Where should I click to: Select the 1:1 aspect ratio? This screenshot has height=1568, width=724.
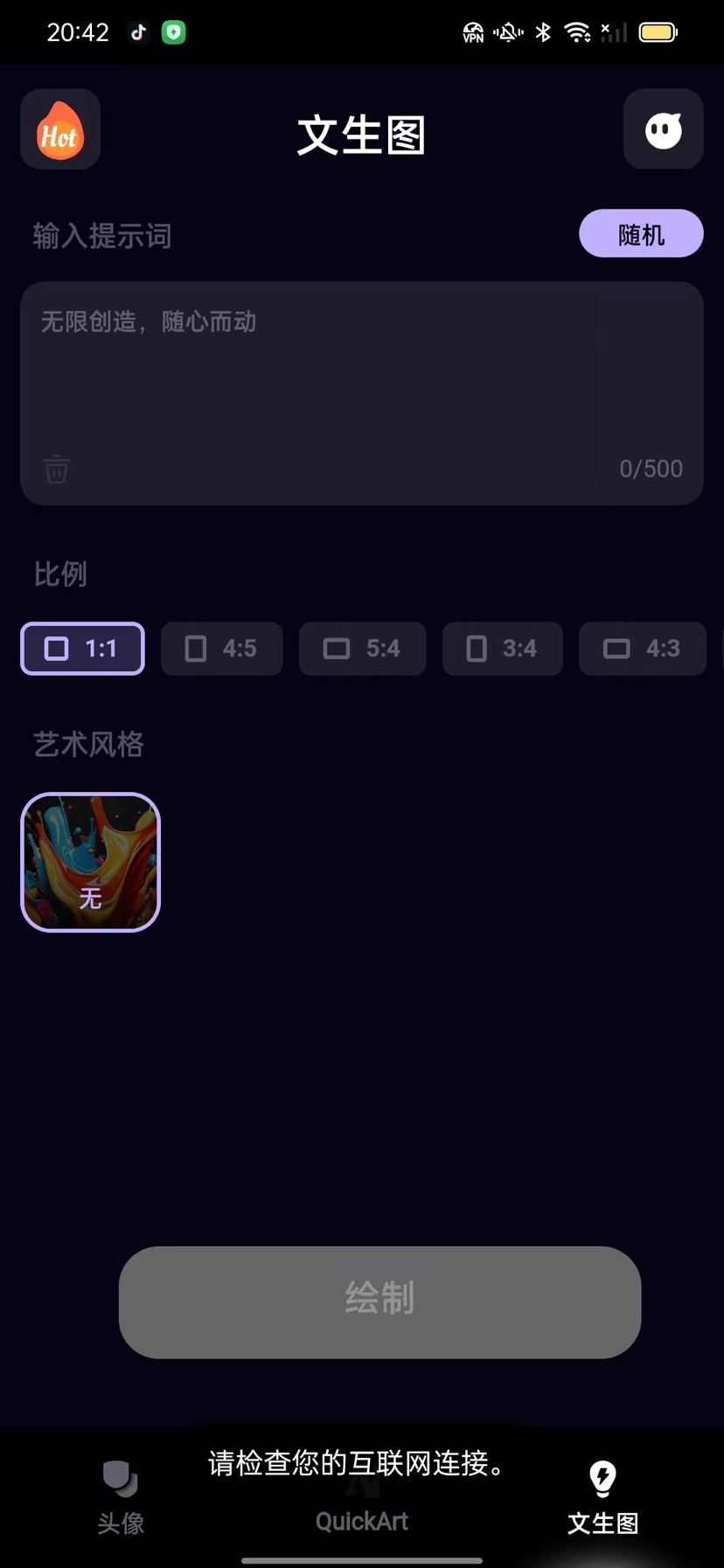82,649
